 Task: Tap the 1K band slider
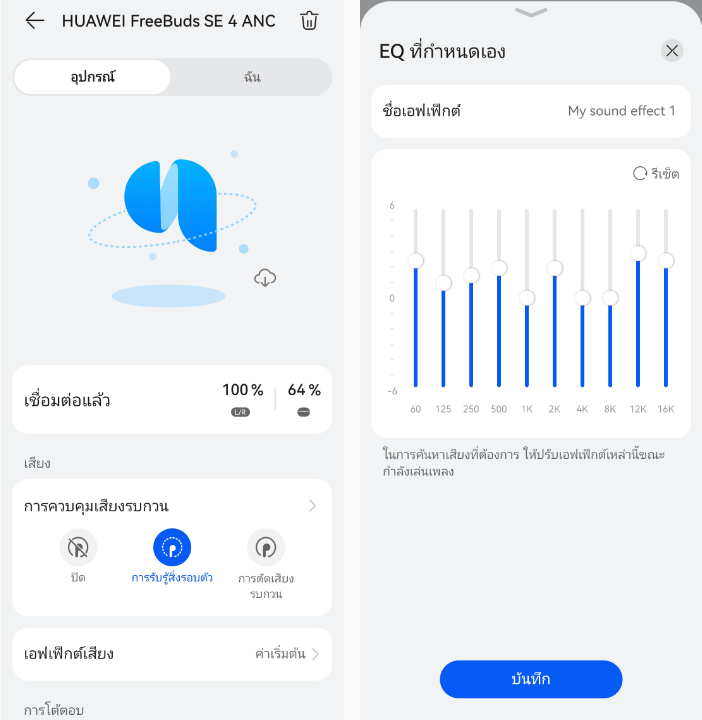[x=527, y=298]
